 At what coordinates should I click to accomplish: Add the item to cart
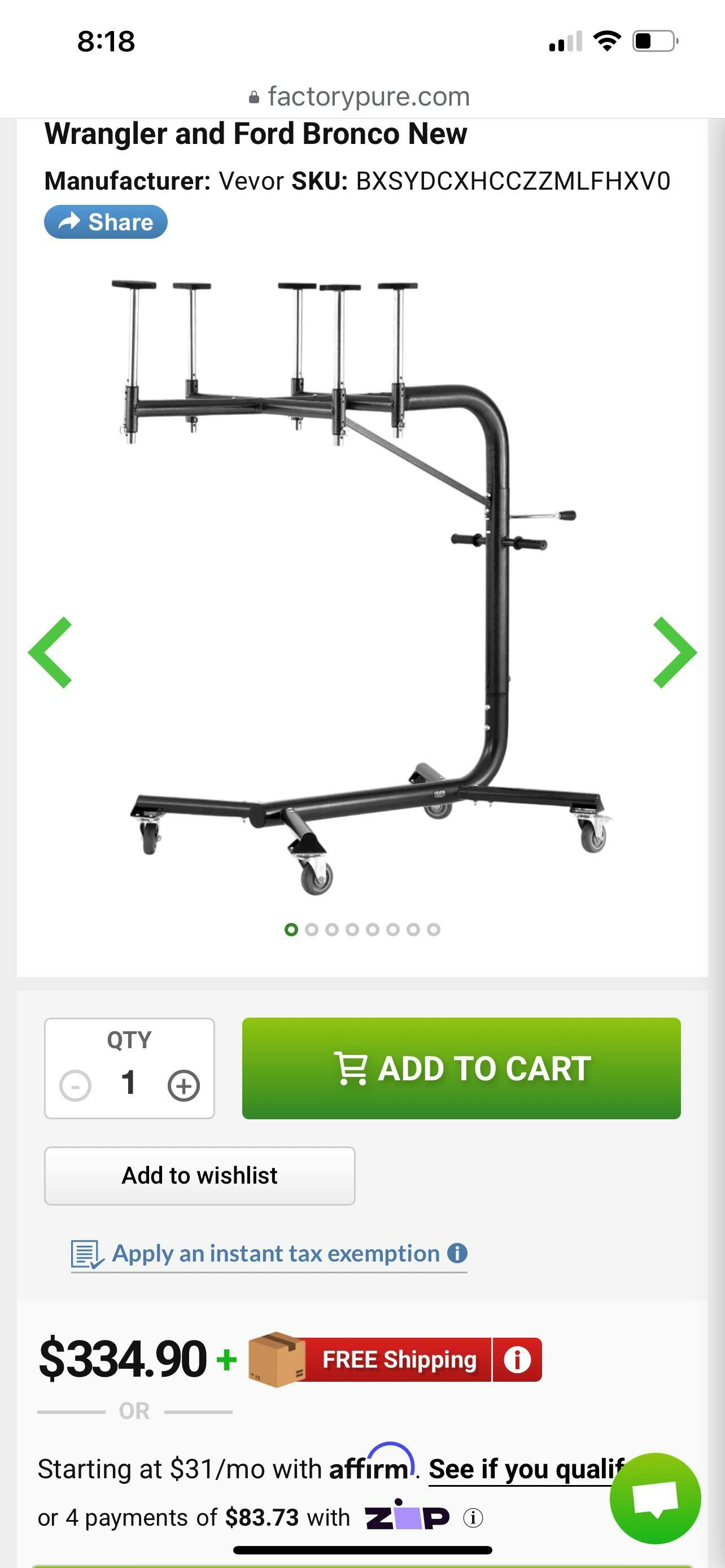[x=461, y=1068]
